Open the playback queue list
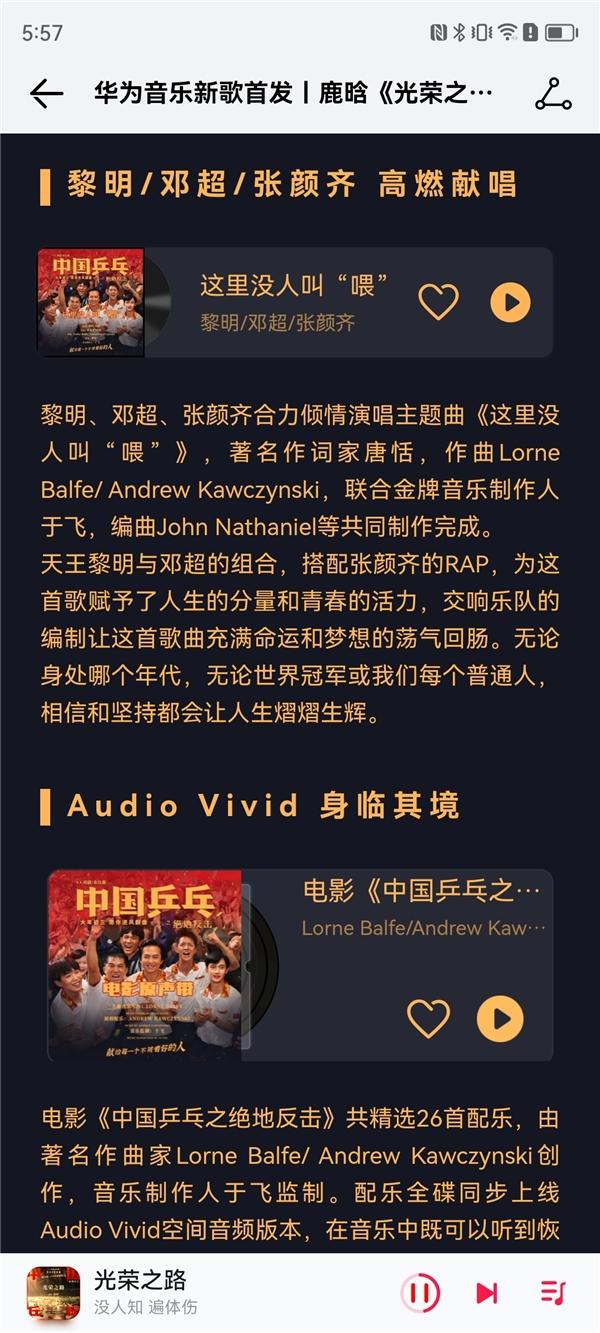Screen dimensions: 600x1333 (x=552, y=1293)
